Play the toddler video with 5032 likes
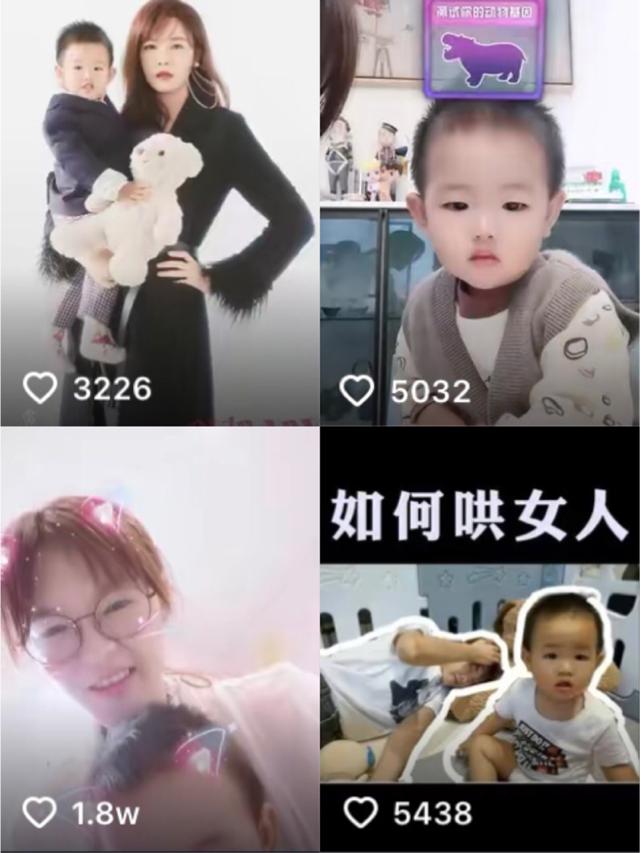This screenshot has width=640, height=853. pos(480,212)
